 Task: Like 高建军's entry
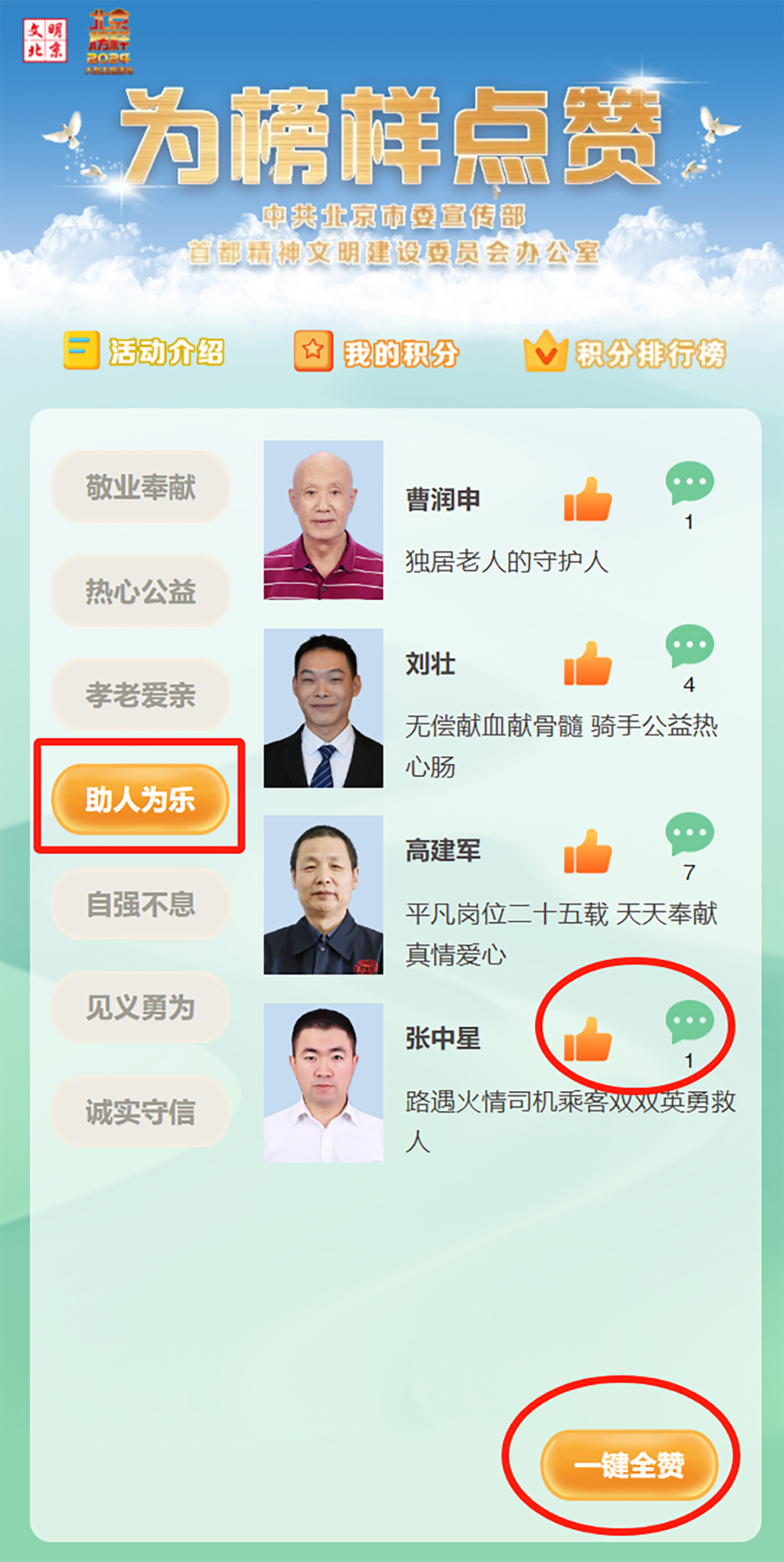[x=587, y=851]
